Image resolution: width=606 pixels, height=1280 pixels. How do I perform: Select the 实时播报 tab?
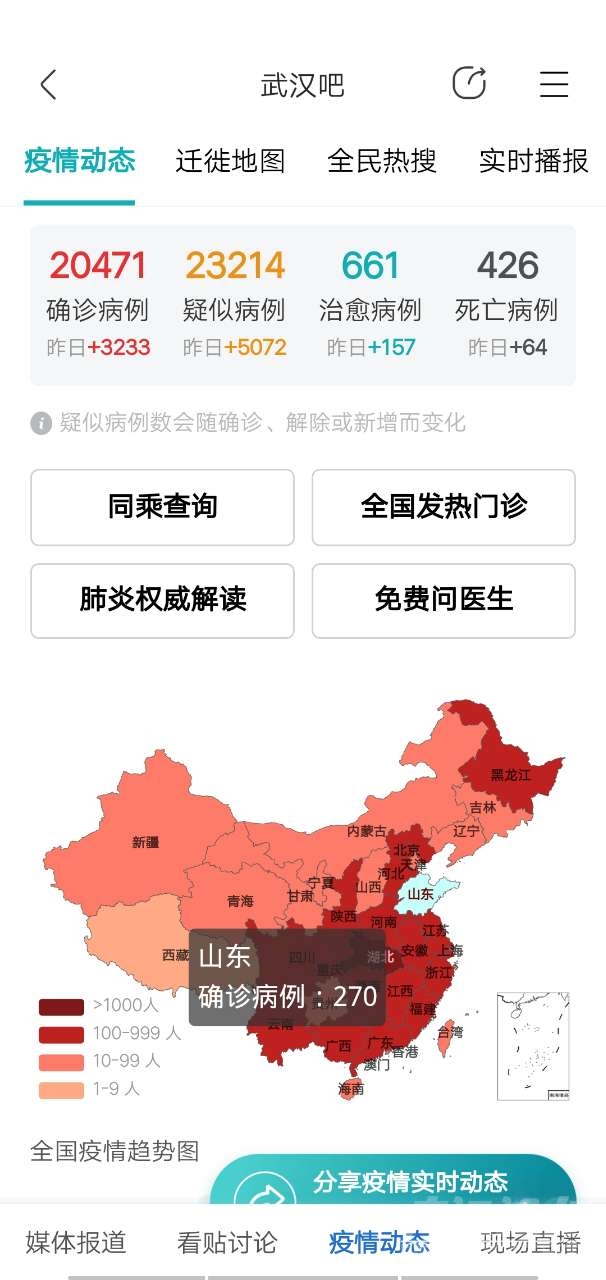pyautogui.click(x=533, y=161)
